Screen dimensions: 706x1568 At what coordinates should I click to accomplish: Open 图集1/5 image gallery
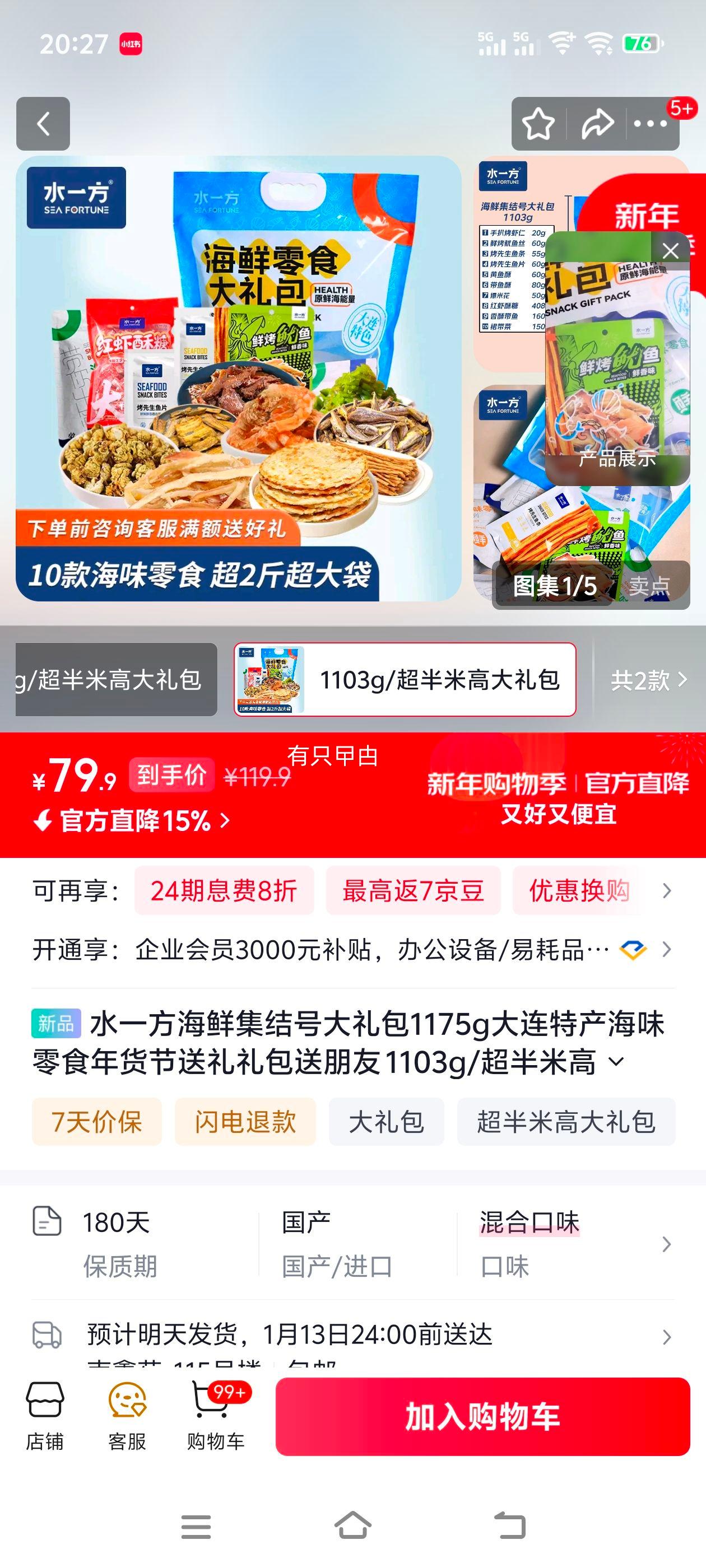tap(555, 588)
